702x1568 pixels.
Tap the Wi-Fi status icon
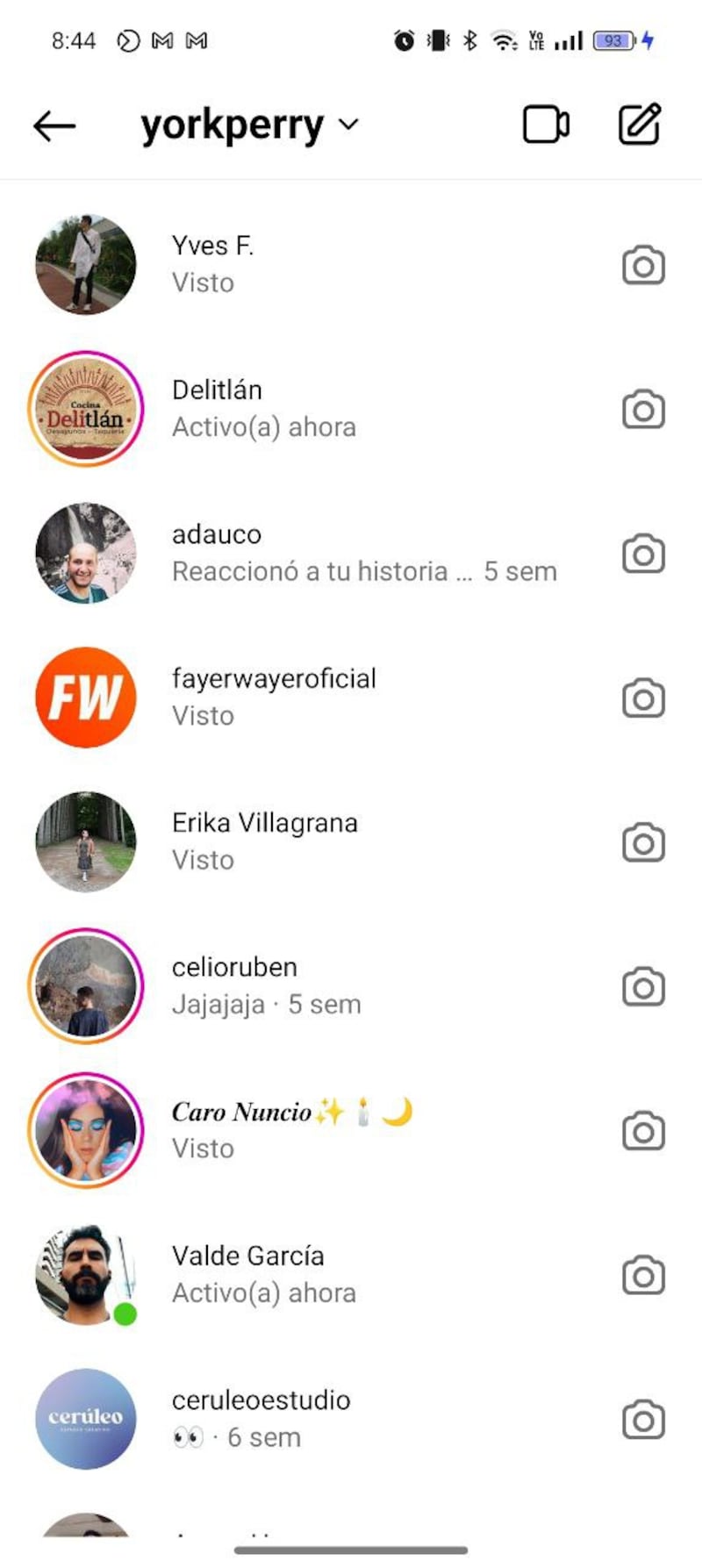[503, 40]
